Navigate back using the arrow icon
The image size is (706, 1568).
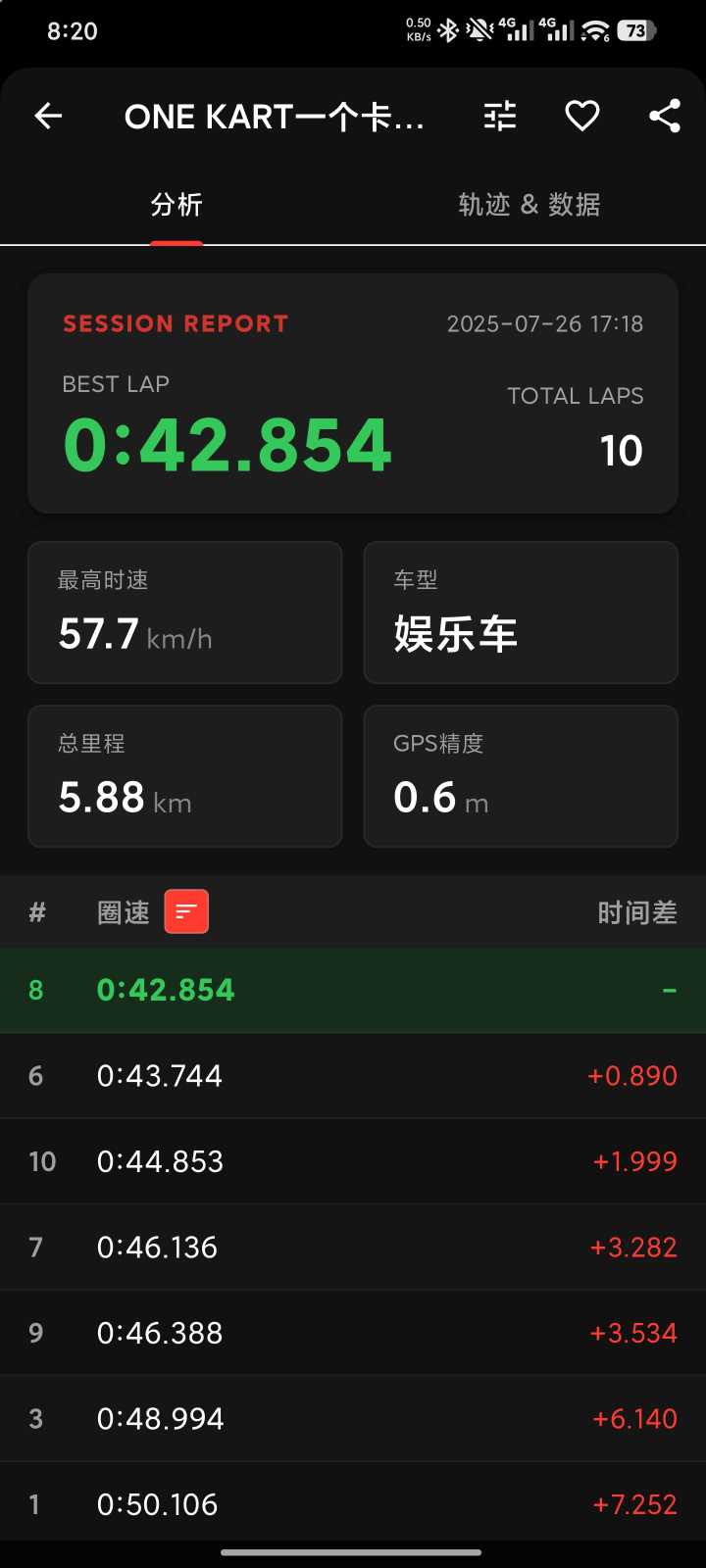[x=48, y=116]
